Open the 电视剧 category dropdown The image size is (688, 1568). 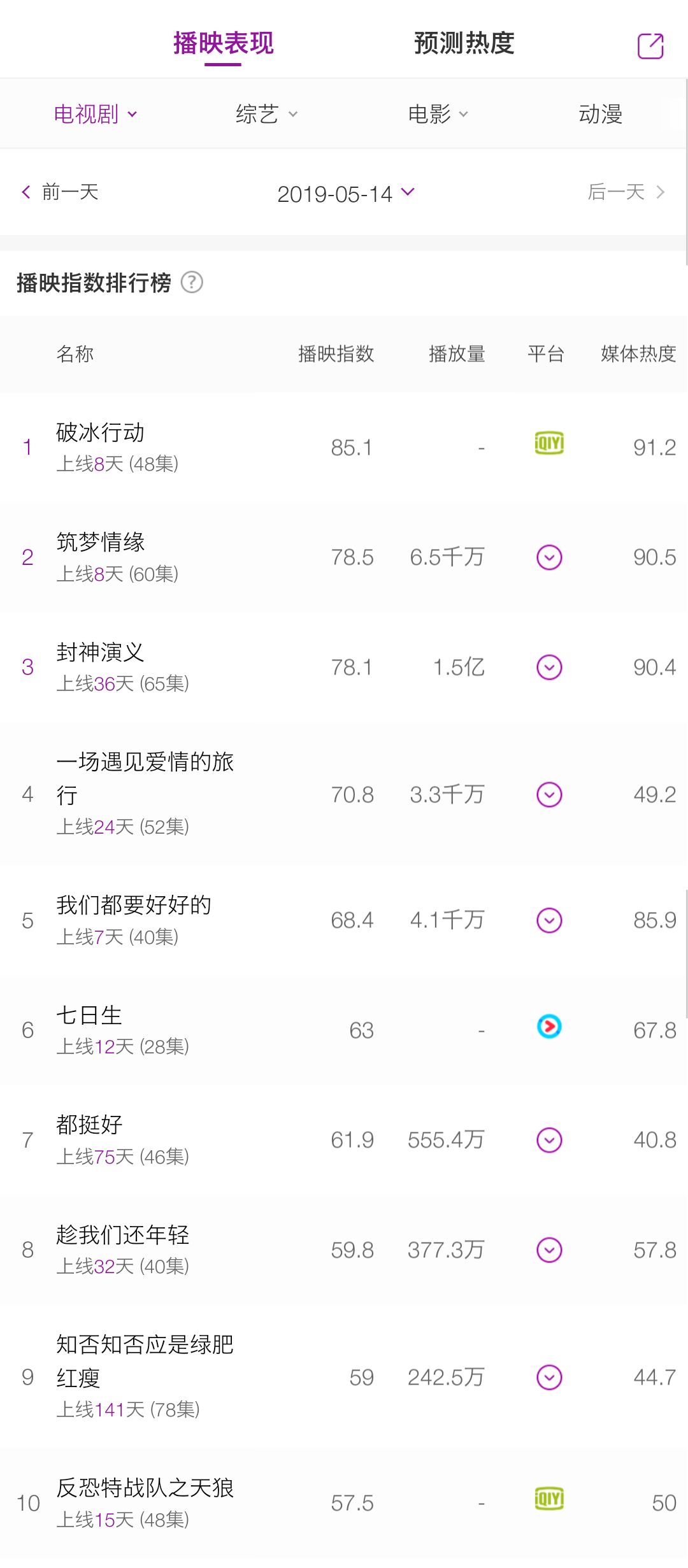tap(96, 114)
